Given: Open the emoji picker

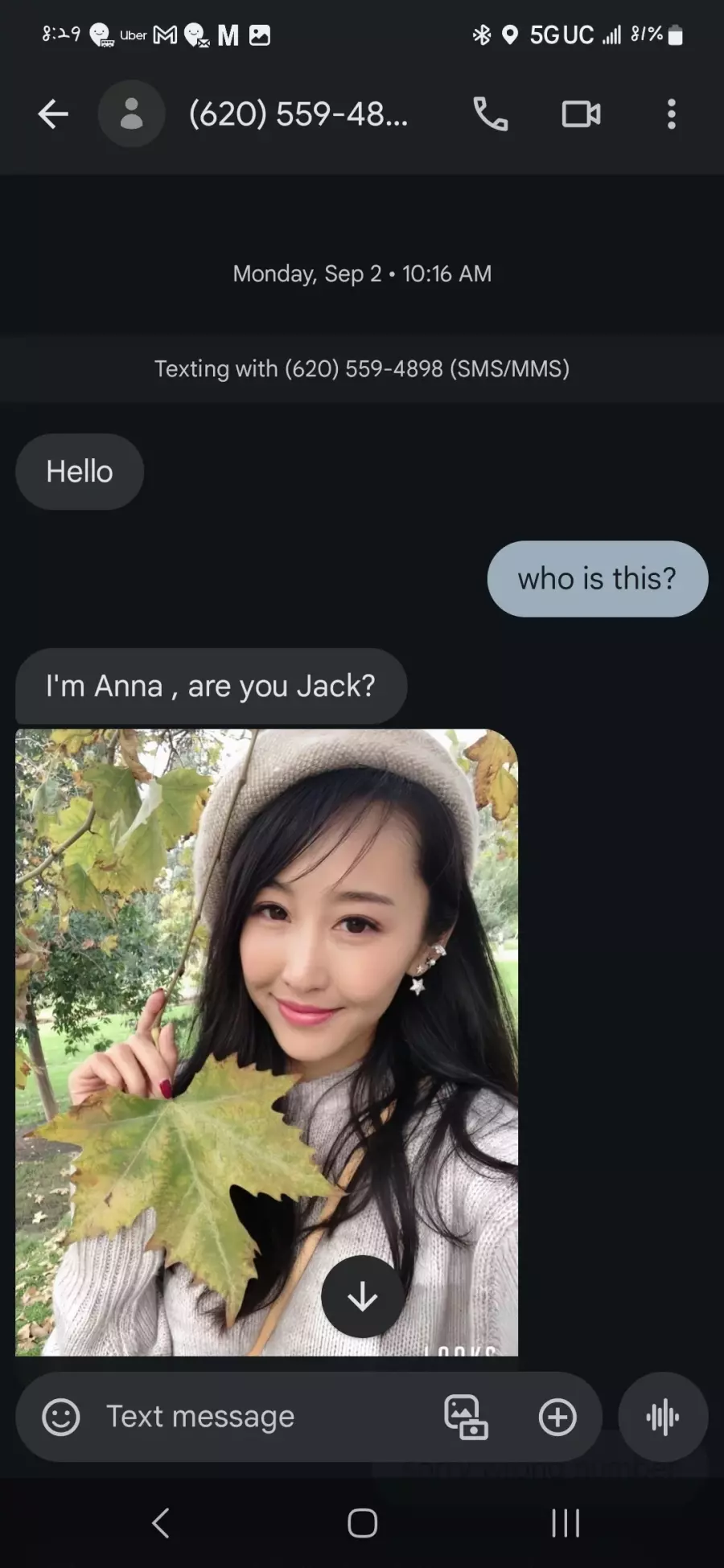Looking at the screenshot, I should tap(61, 1417).
